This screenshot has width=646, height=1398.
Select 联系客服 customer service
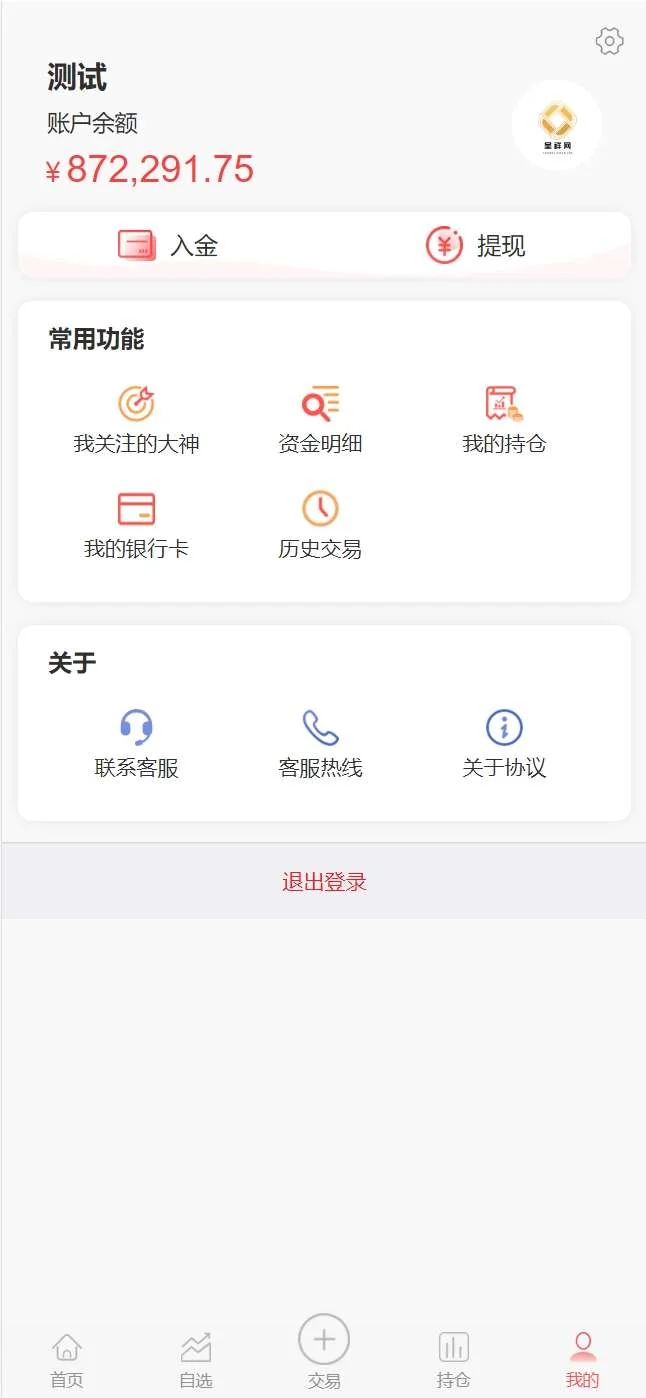pos(136,744)
